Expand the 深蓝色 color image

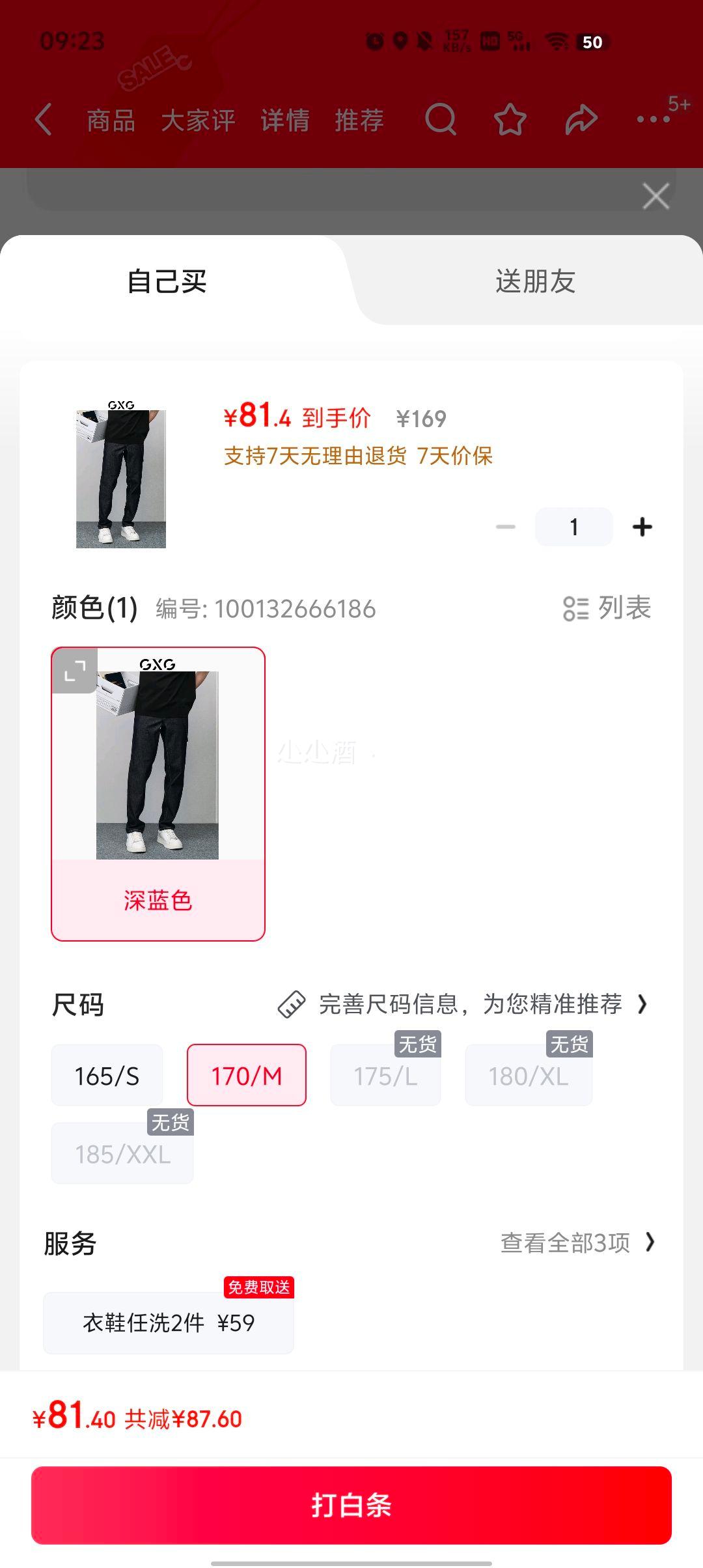coord(75,671)
